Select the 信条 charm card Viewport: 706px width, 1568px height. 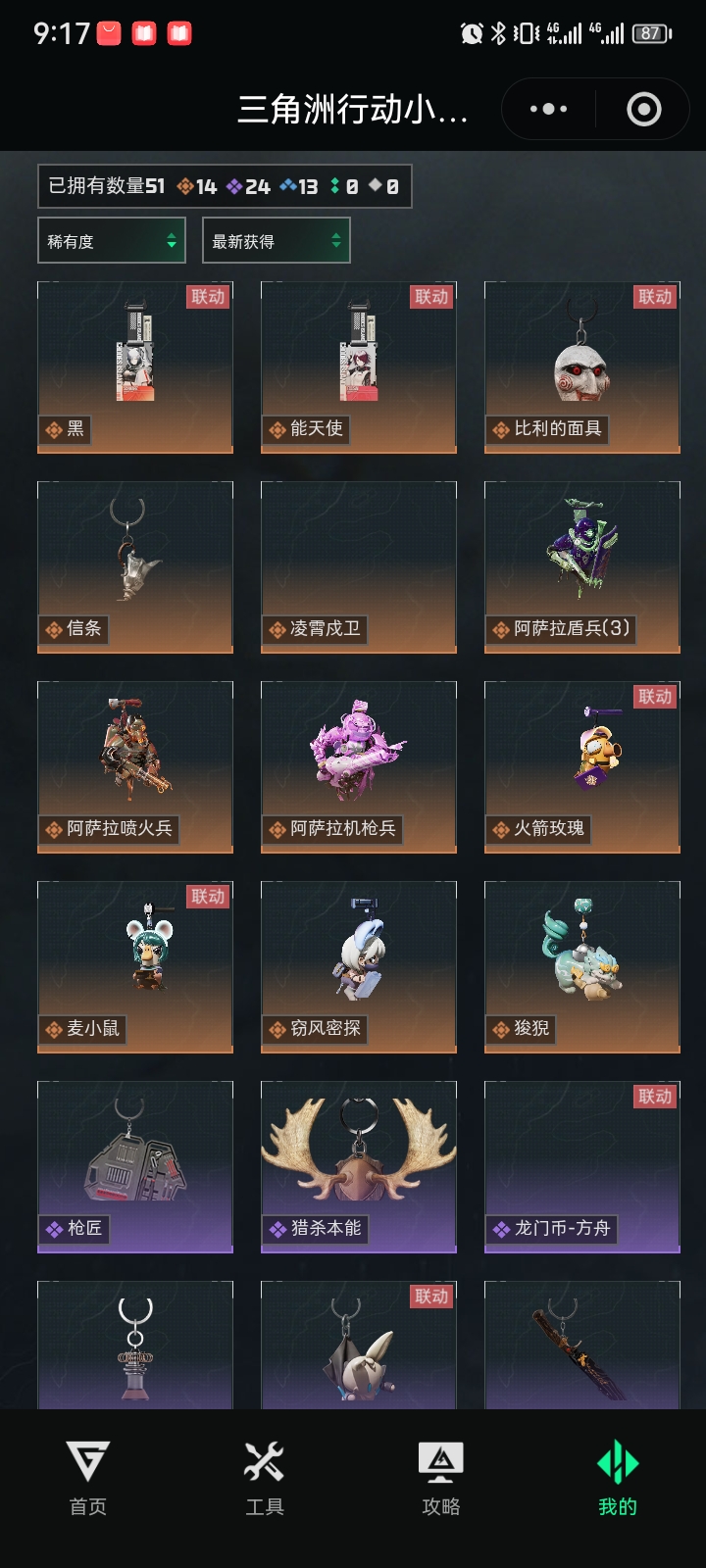(135, 567)
